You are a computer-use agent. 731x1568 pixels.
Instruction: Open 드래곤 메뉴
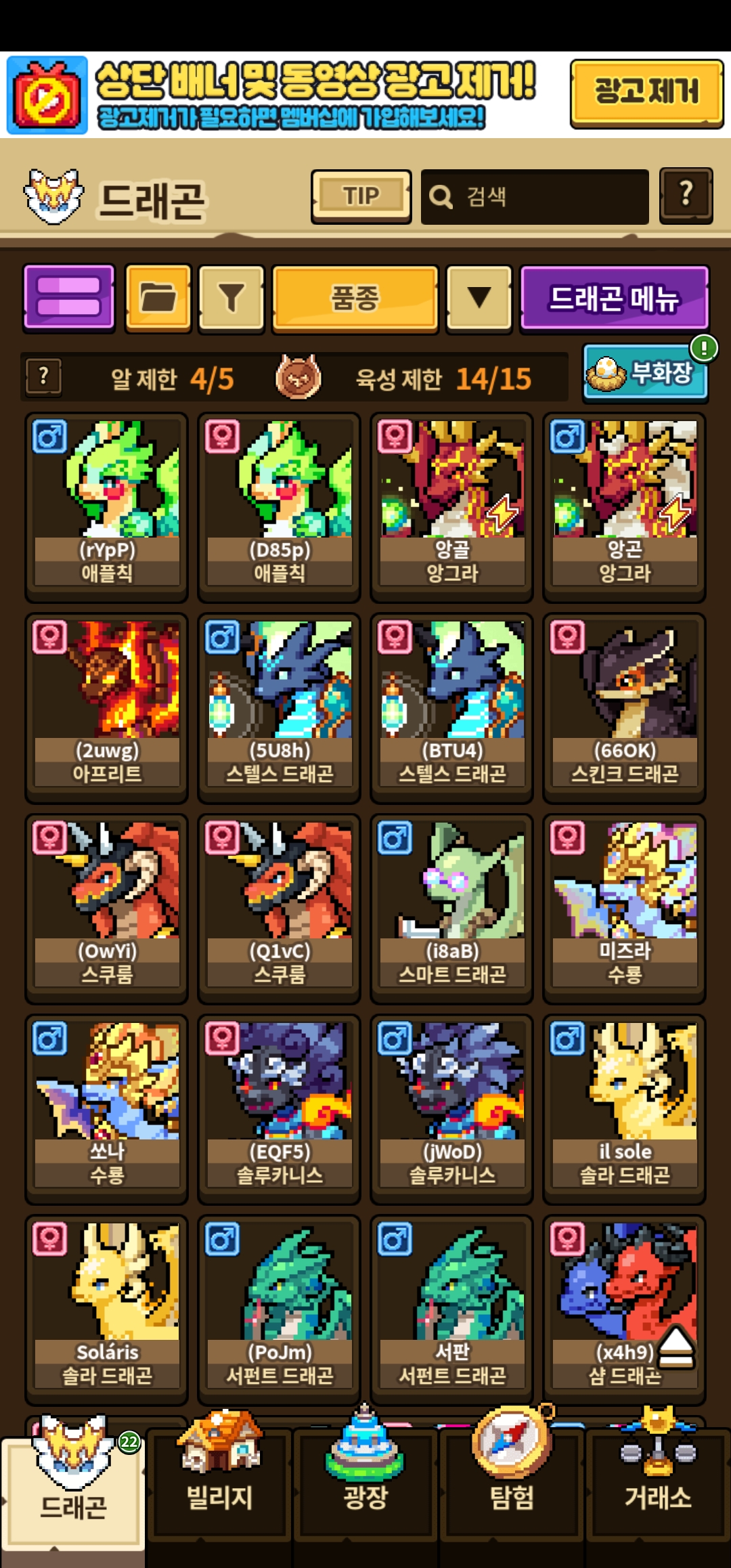(614, 298)
